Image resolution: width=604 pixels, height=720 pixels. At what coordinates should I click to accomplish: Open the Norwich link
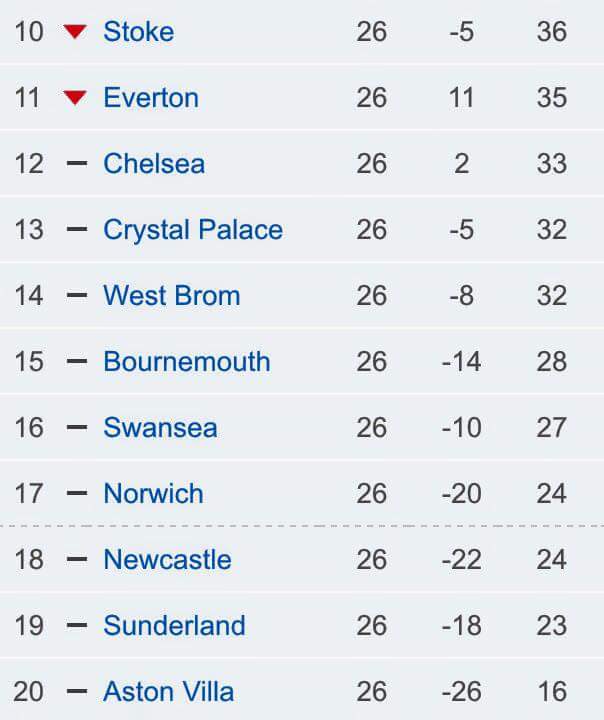[x=153, y=493]
